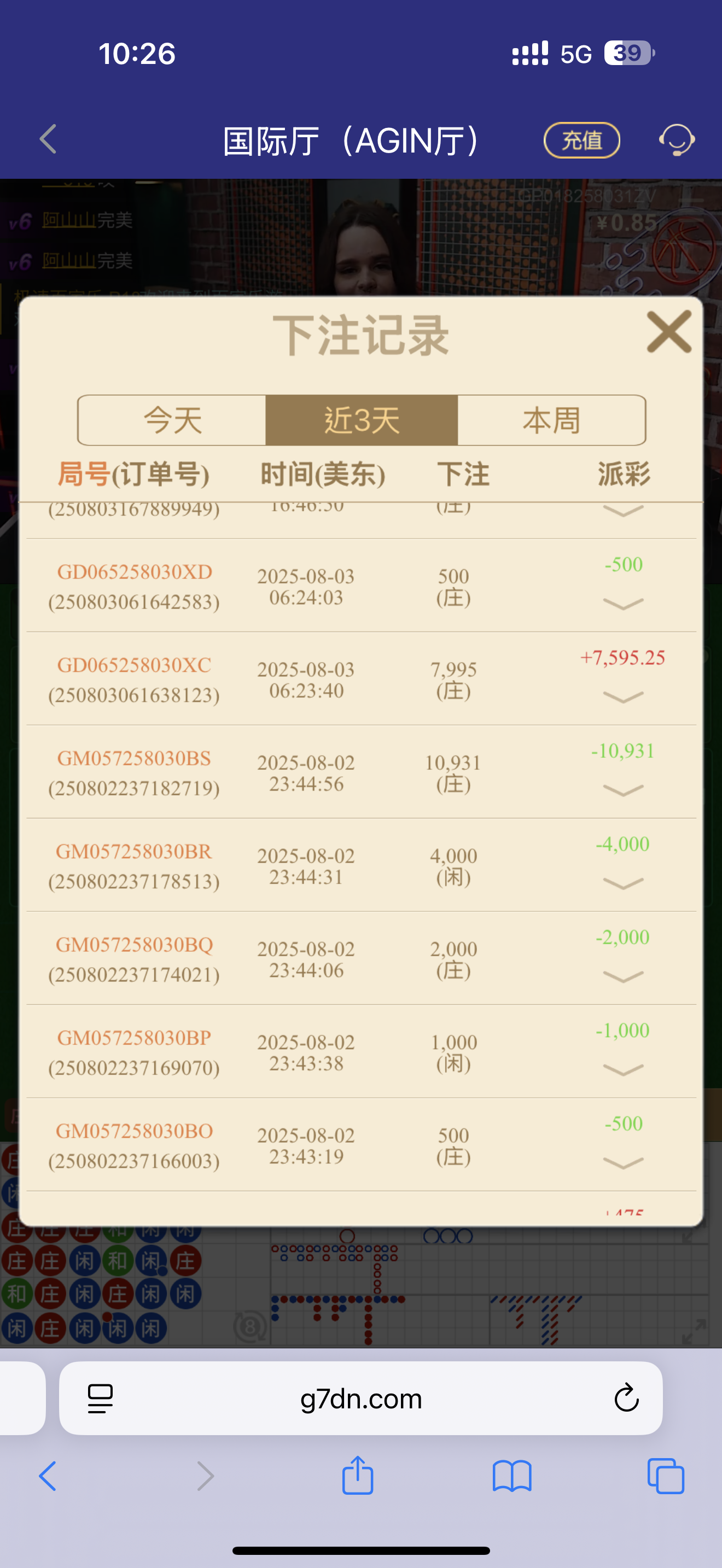Share this page from Safari toolbar
Image resolution: width=722 pixels, height=1568 pixels.
[x=357, y=1476]
